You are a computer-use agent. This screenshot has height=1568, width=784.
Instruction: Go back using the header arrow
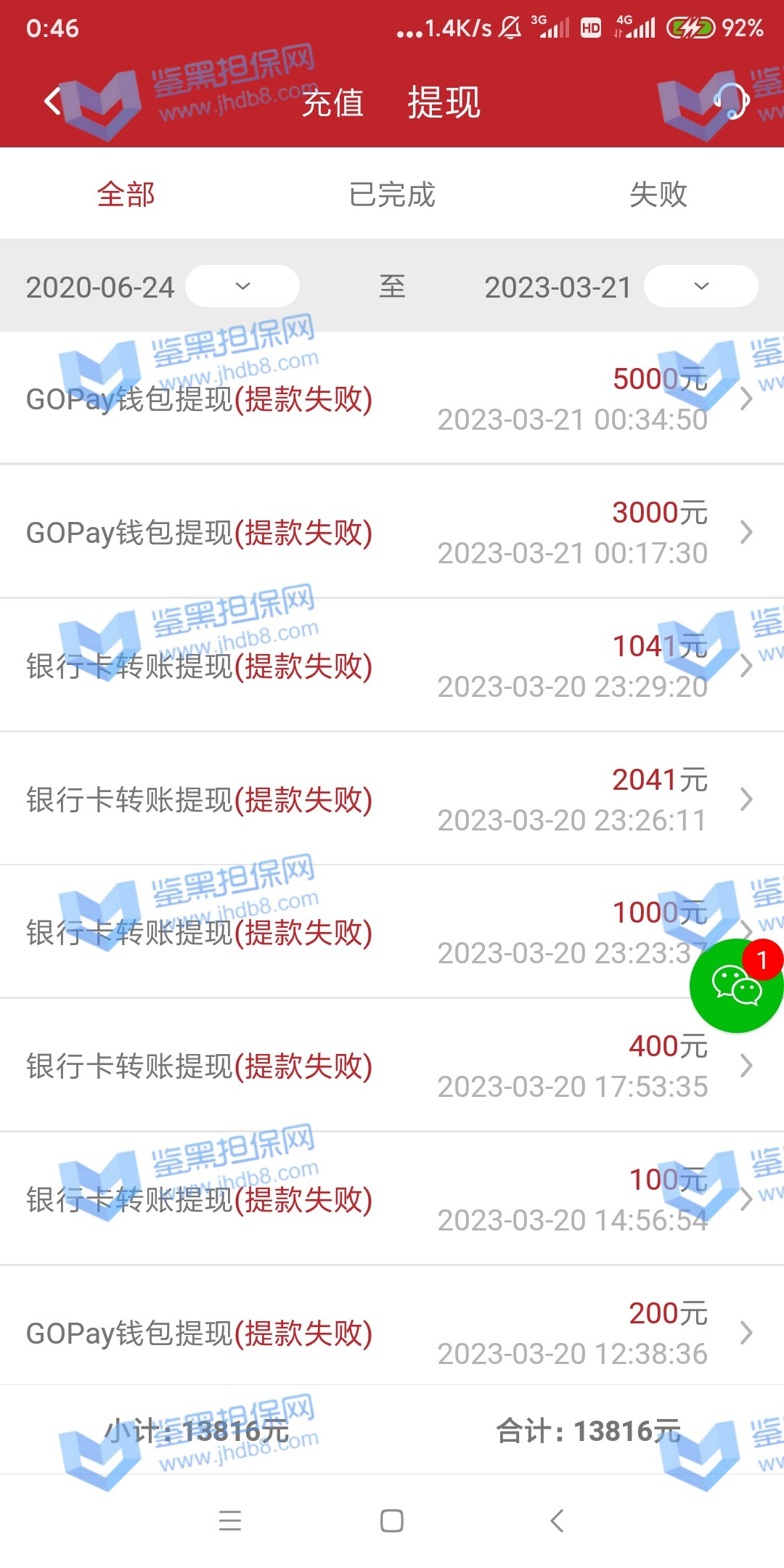(x=52, y=102)
